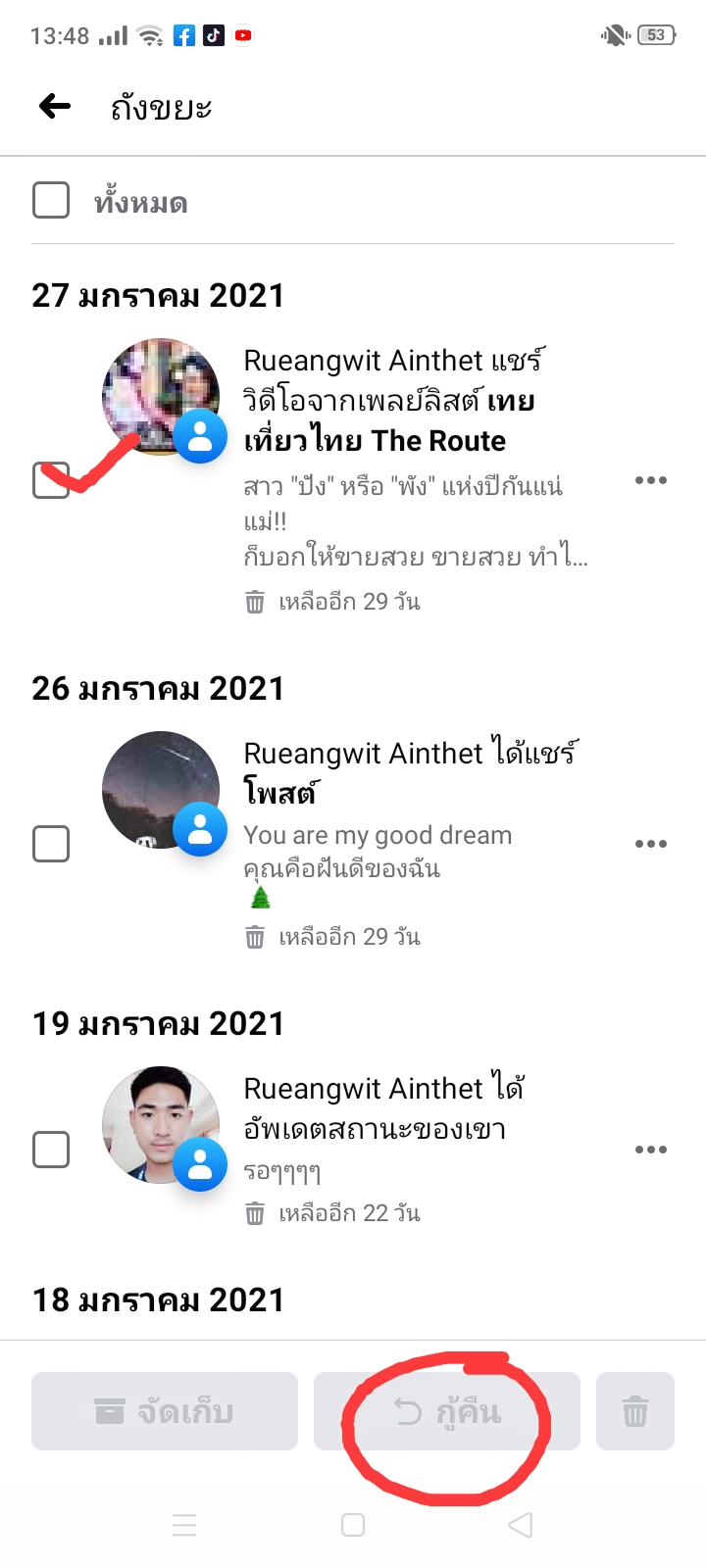Select the 19 มกราคม 2021 post checkbox
Screen dimensions: 706x1568
tap(51, 1150)
